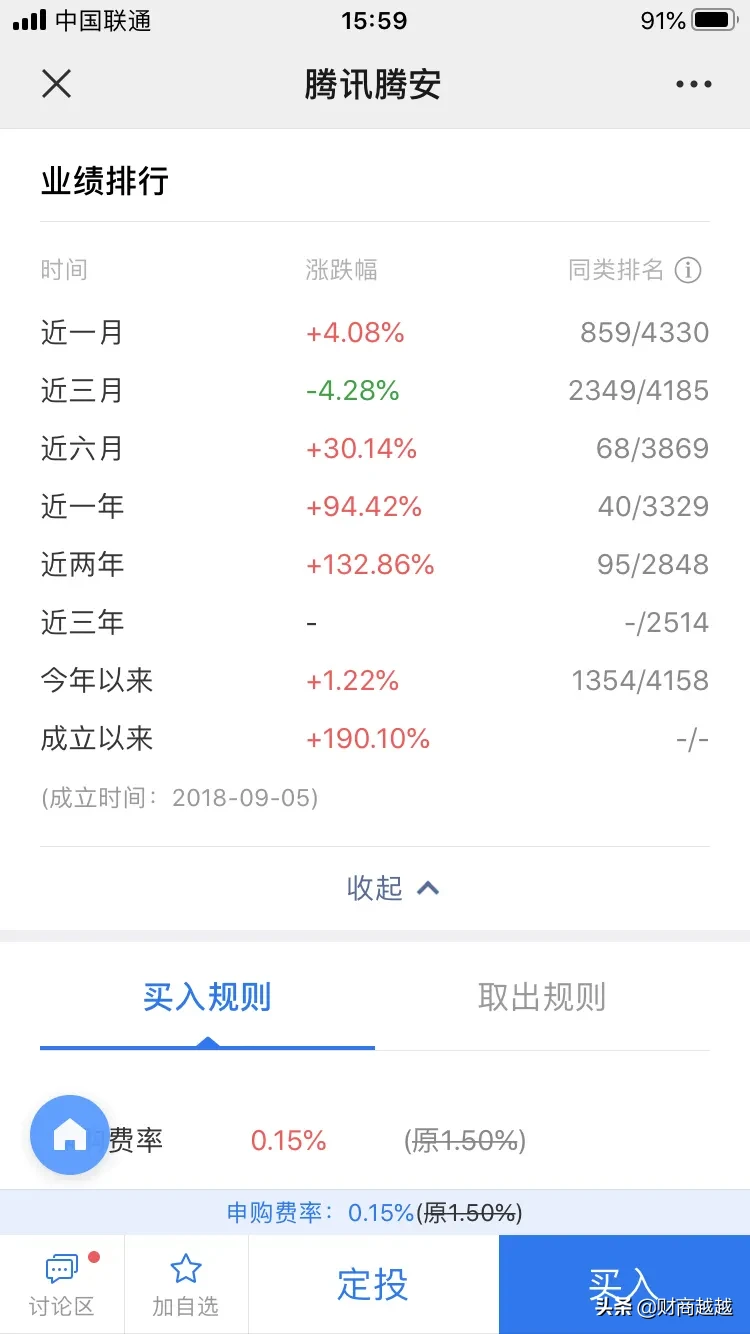Switch to the 取出规则 tab

(542, 997)
